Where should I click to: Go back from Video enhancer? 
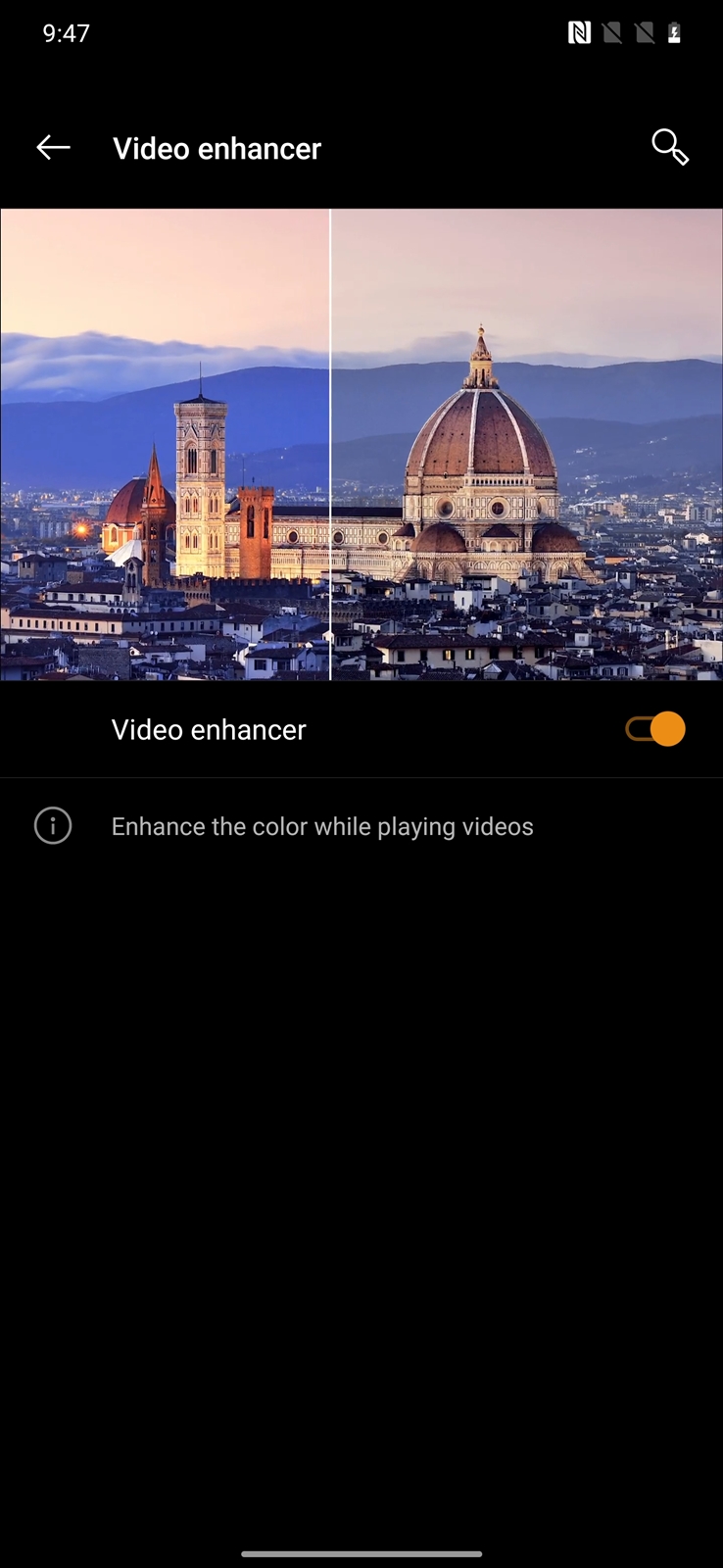[x=53, y=148]
